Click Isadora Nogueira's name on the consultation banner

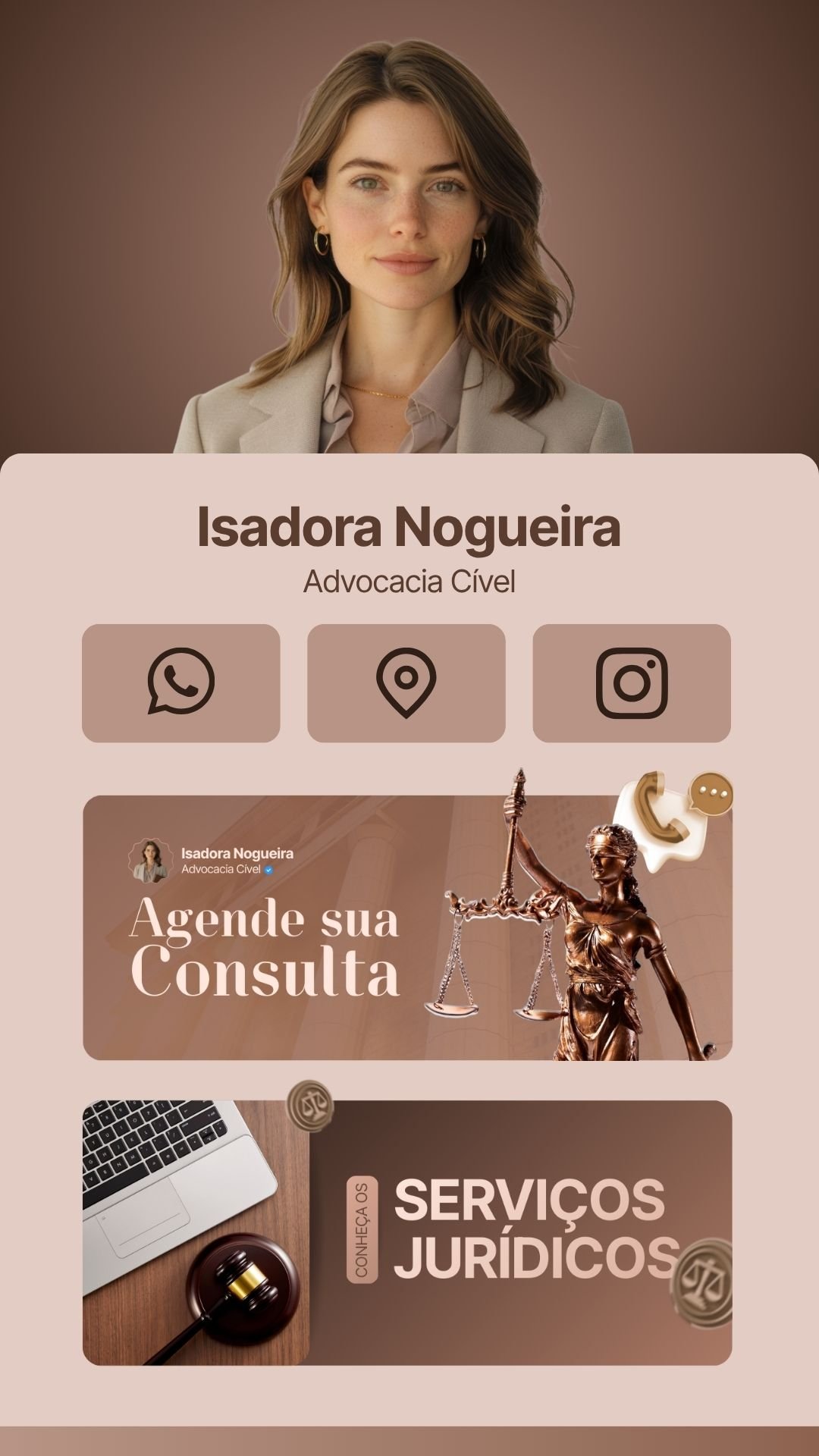(238, 852)
